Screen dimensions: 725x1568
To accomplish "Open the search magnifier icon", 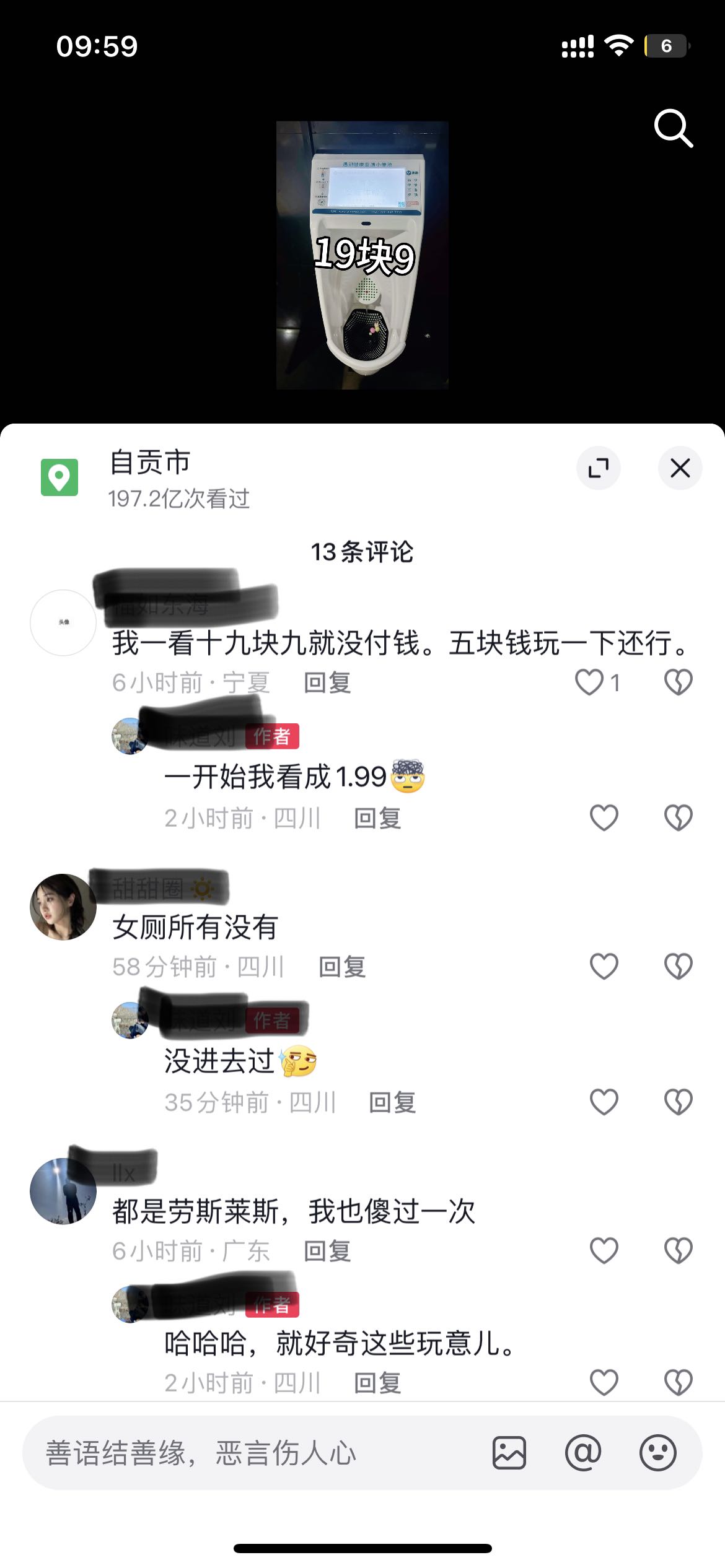I will coord(674,129).
